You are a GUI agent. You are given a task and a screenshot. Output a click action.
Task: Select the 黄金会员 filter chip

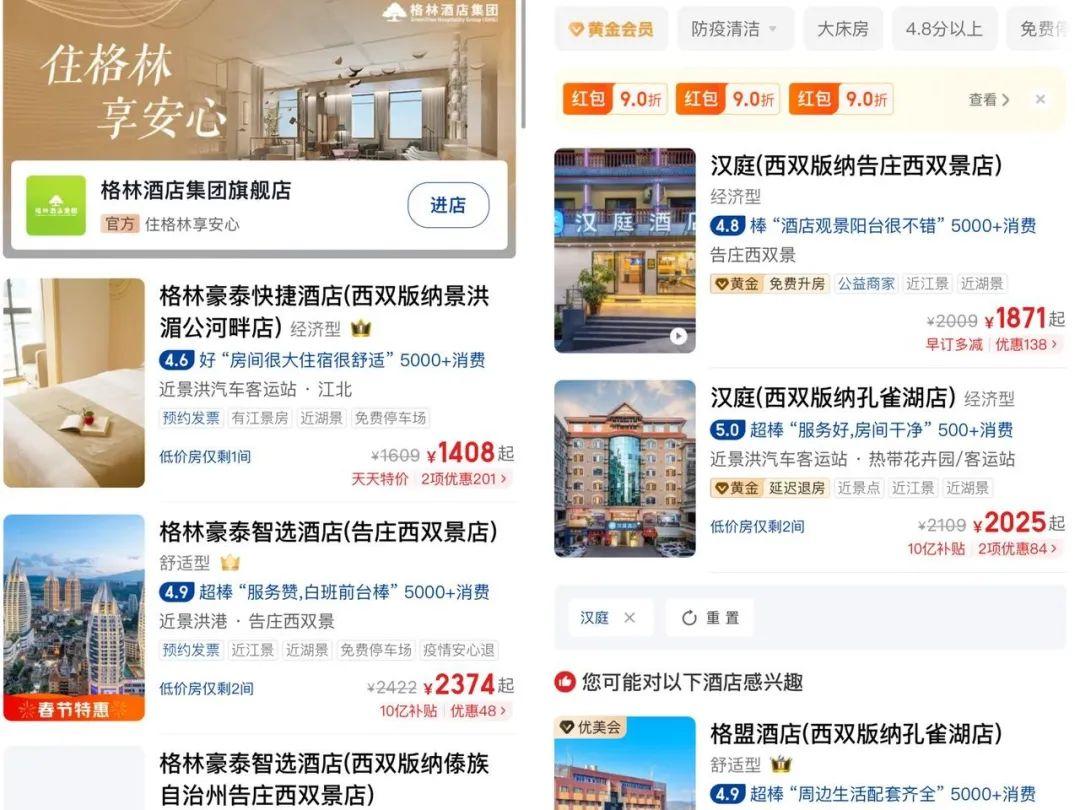(611, 29)
